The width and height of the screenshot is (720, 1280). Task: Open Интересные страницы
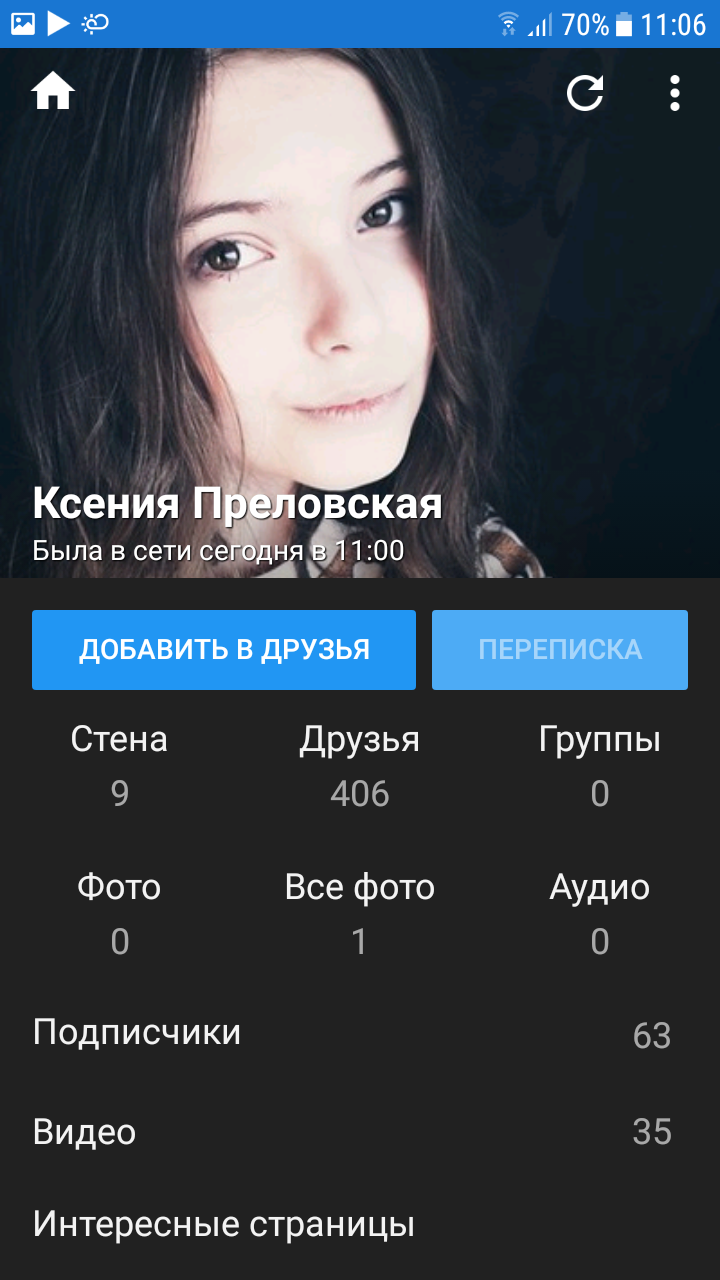pos(360,1224)
